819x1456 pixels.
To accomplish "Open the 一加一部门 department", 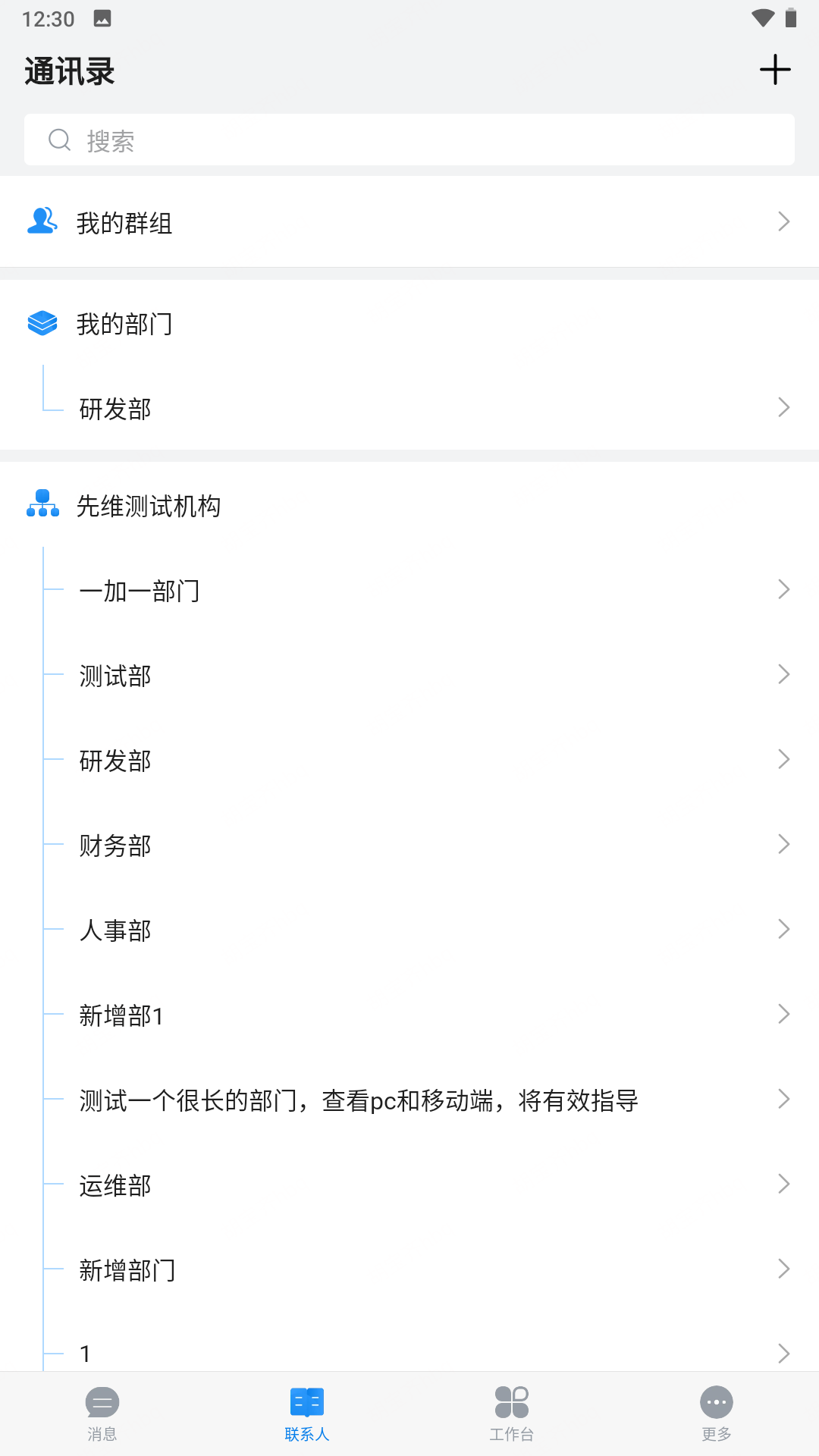I will (409, 590).
